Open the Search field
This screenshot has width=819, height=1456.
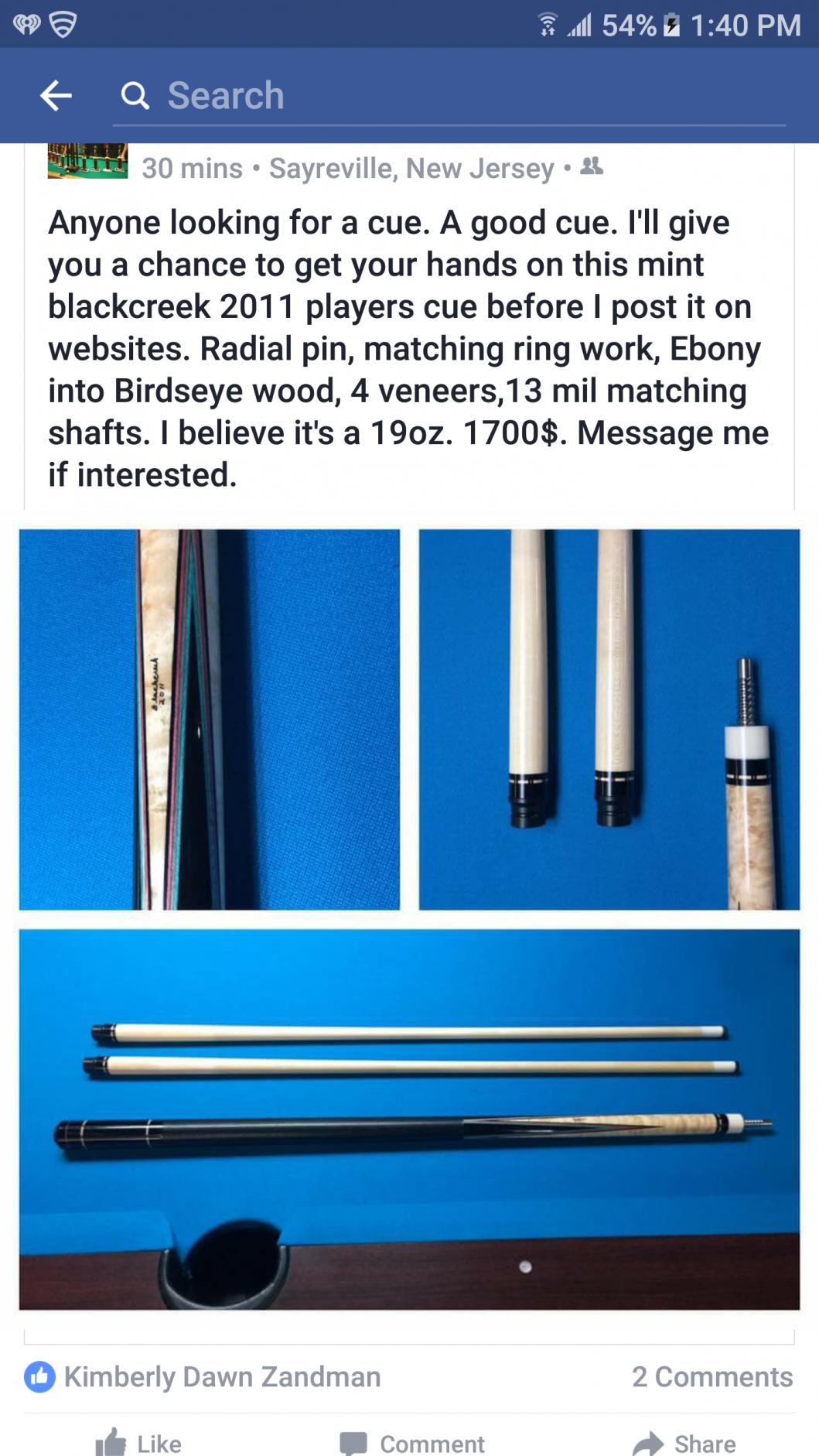[x=449, y=96]
